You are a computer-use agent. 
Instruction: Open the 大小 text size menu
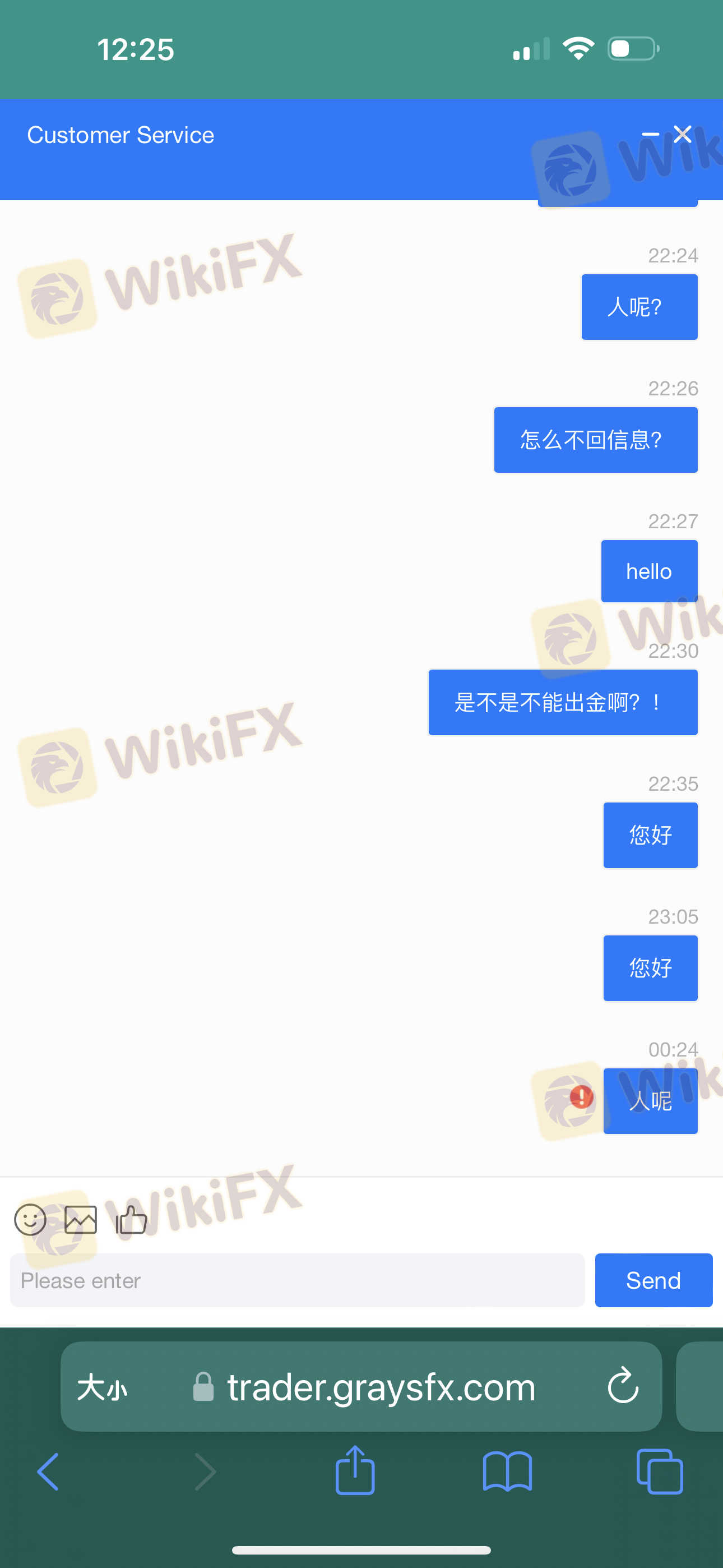(104, 1389)
